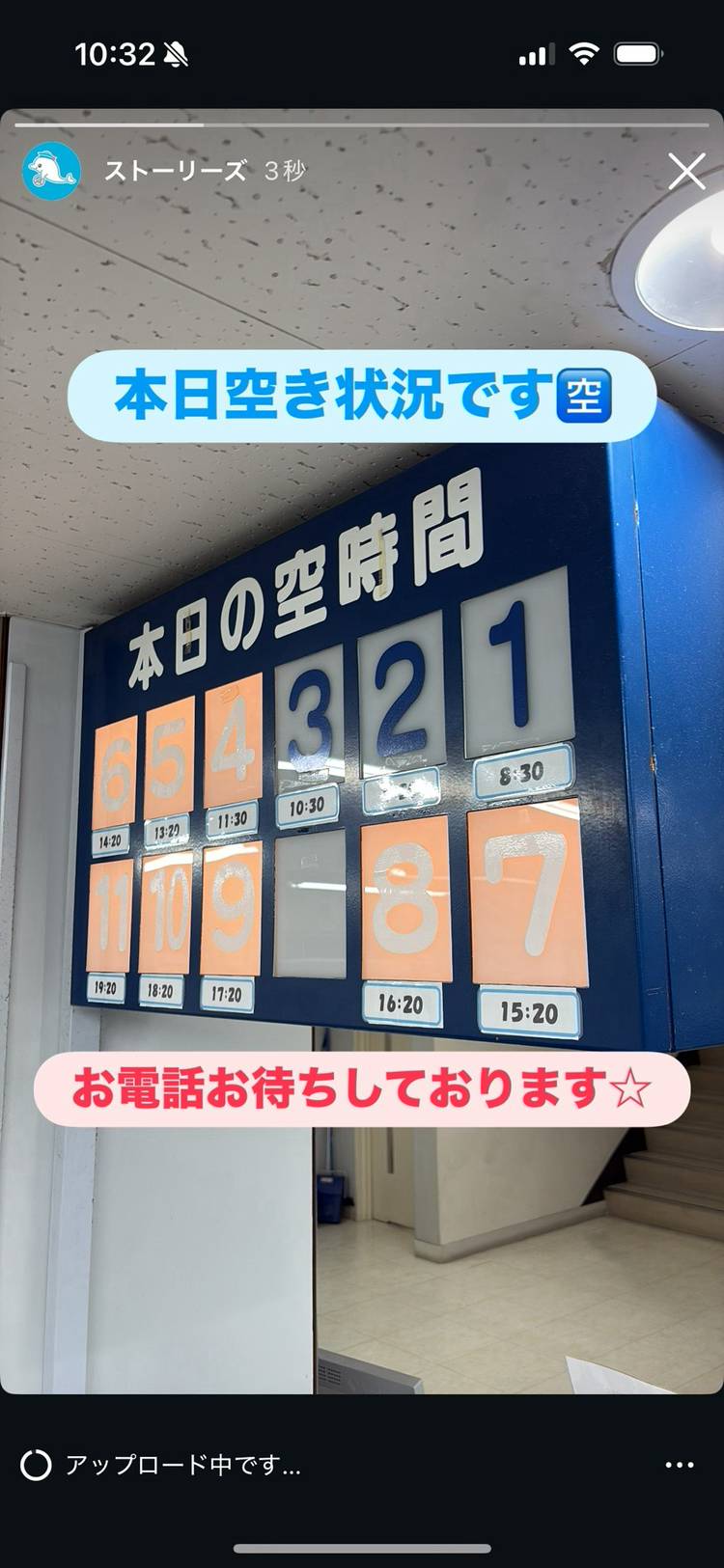Open the story owner's profile avatar

[51, 171]
